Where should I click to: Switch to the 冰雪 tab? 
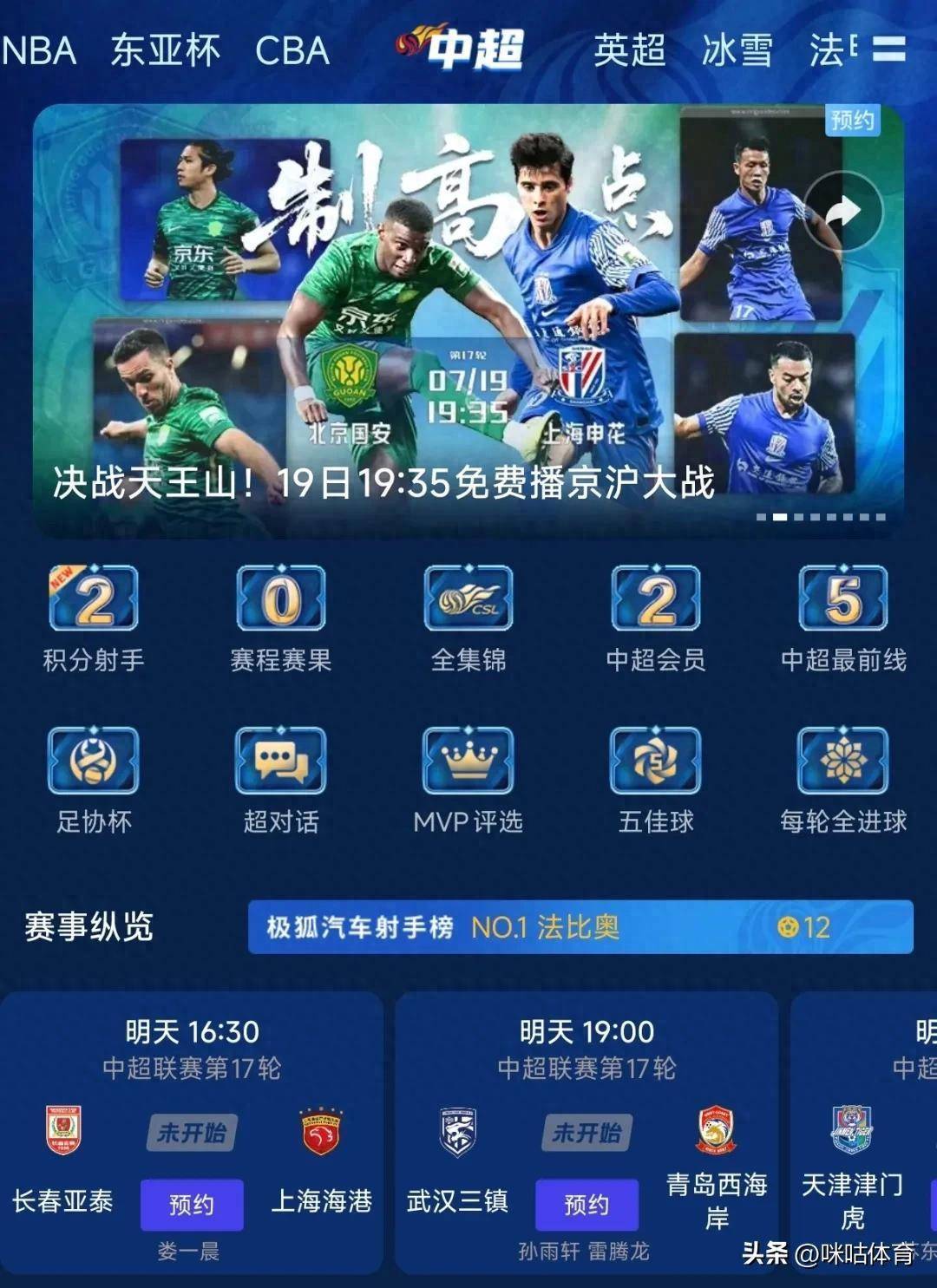pyautogui.click(x=737, y=50)
